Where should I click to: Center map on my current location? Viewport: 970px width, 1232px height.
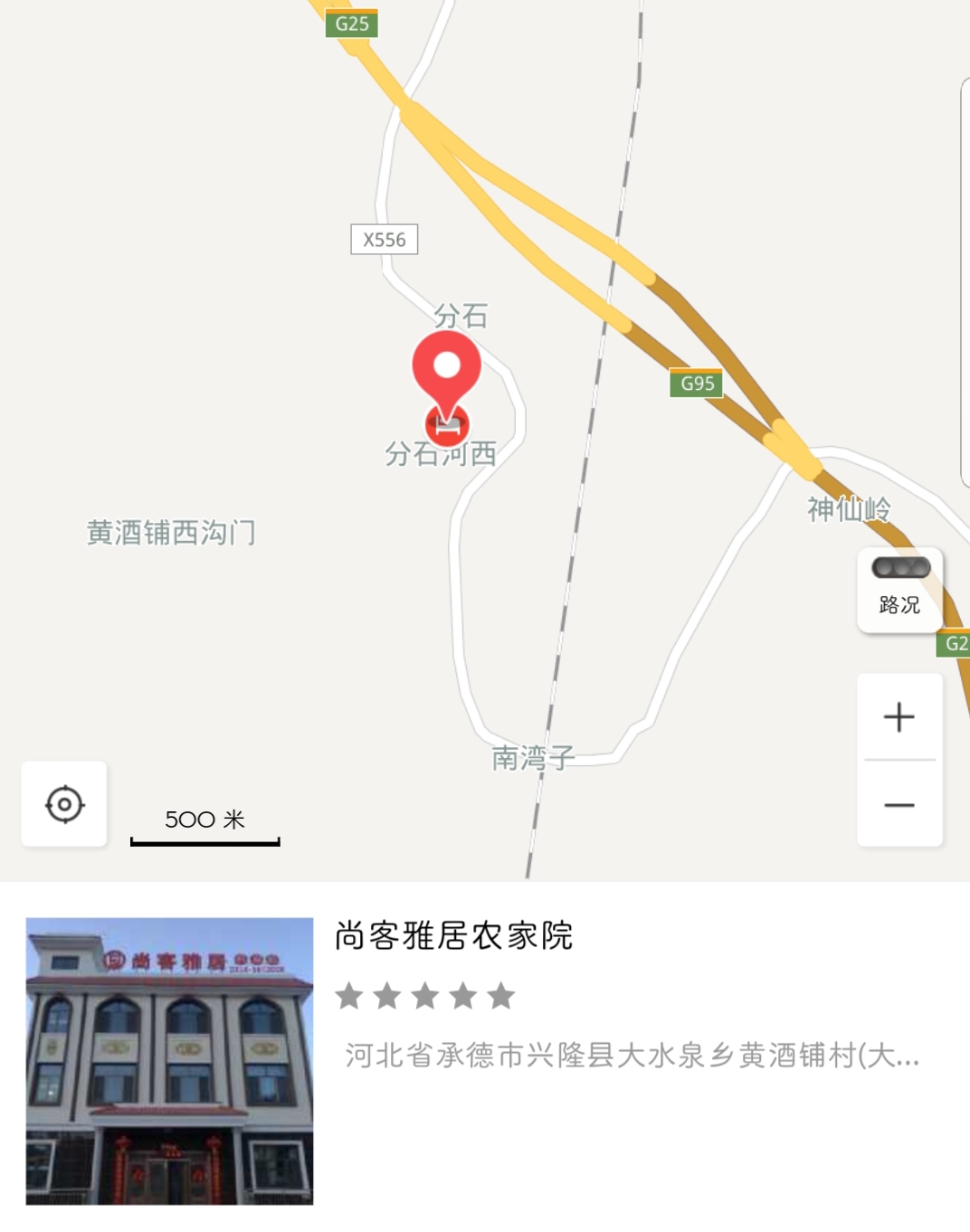point(64,804)
